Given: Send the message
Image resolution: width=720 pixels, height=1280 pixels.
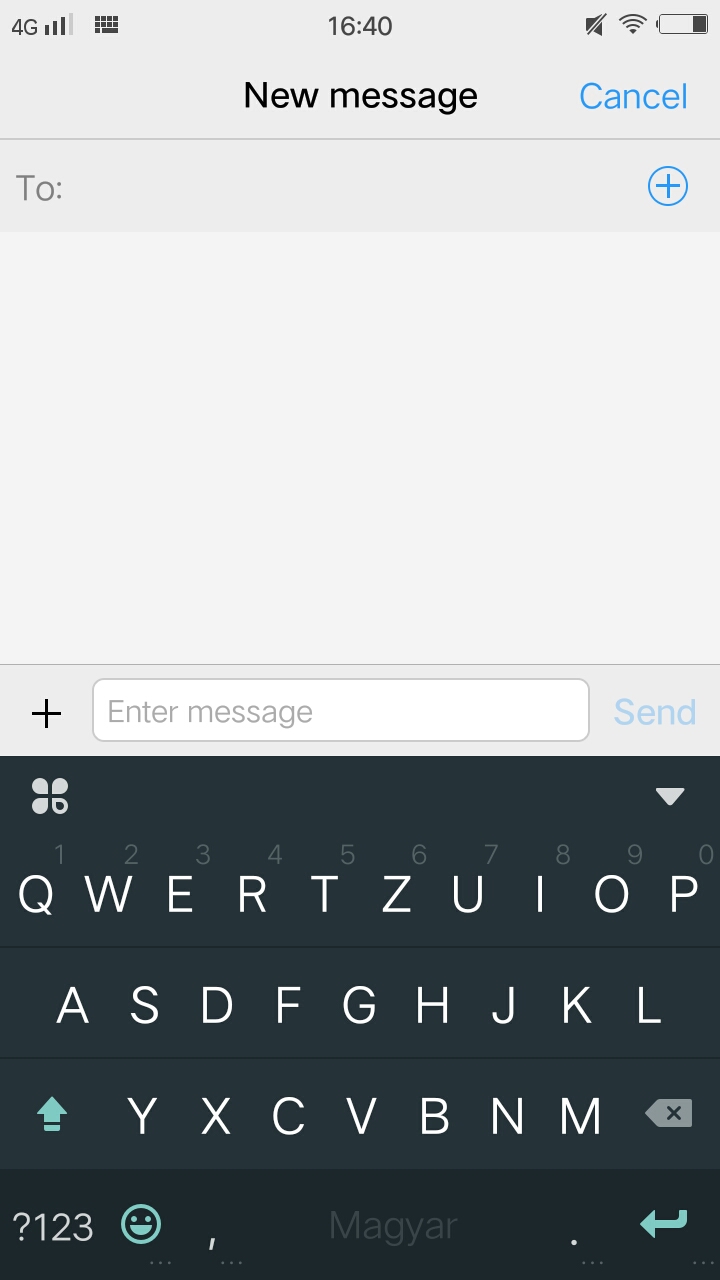Looking at the screenshot, I should pyautogui.click(x=655, y=712).
